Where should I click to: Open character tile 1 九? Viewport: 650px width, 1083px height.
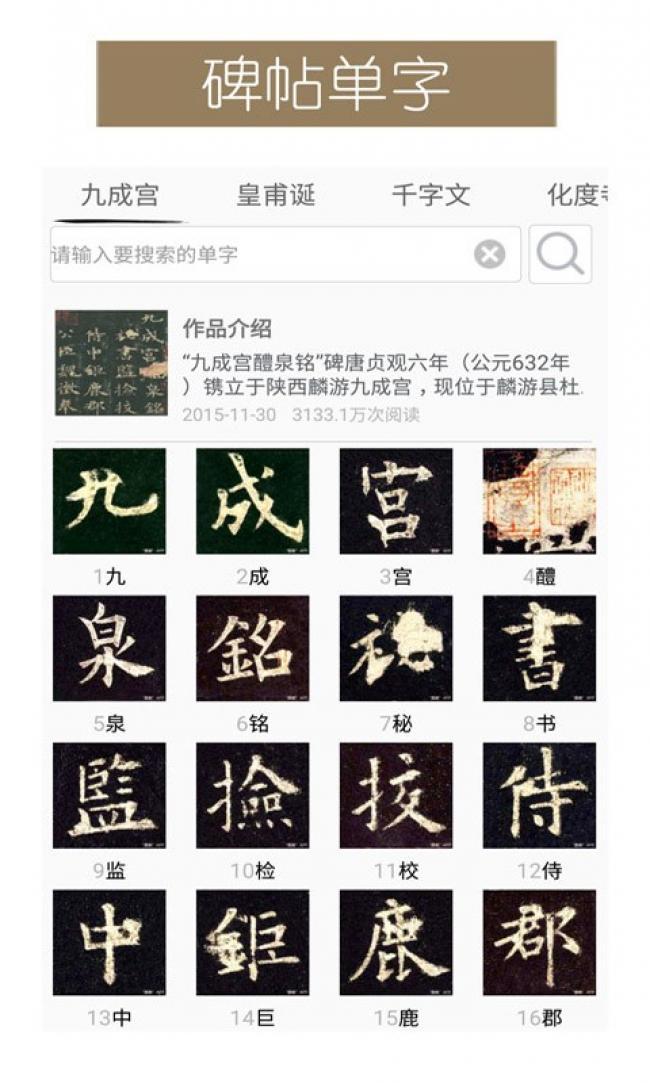pos(109,501)
